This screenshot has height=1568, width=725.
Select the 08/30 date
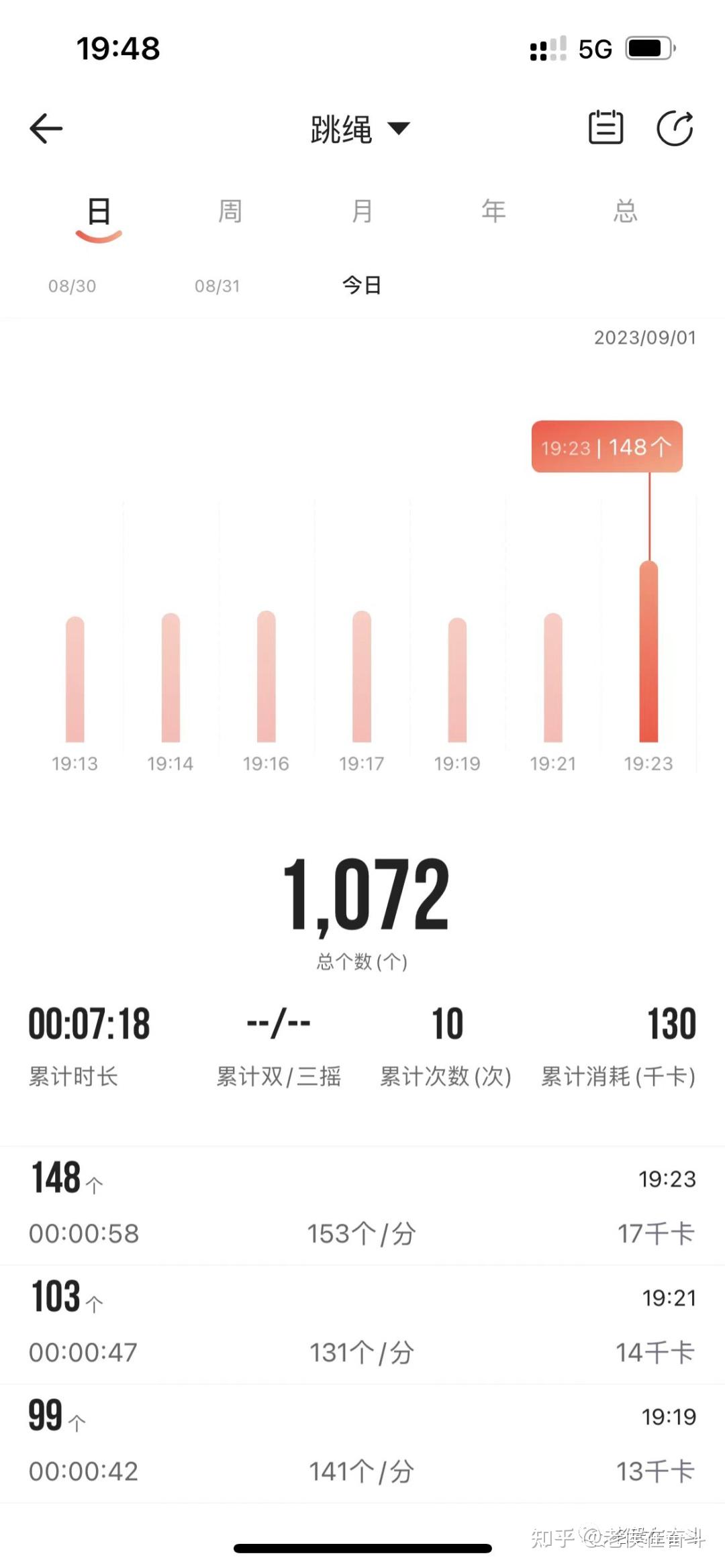72,286
